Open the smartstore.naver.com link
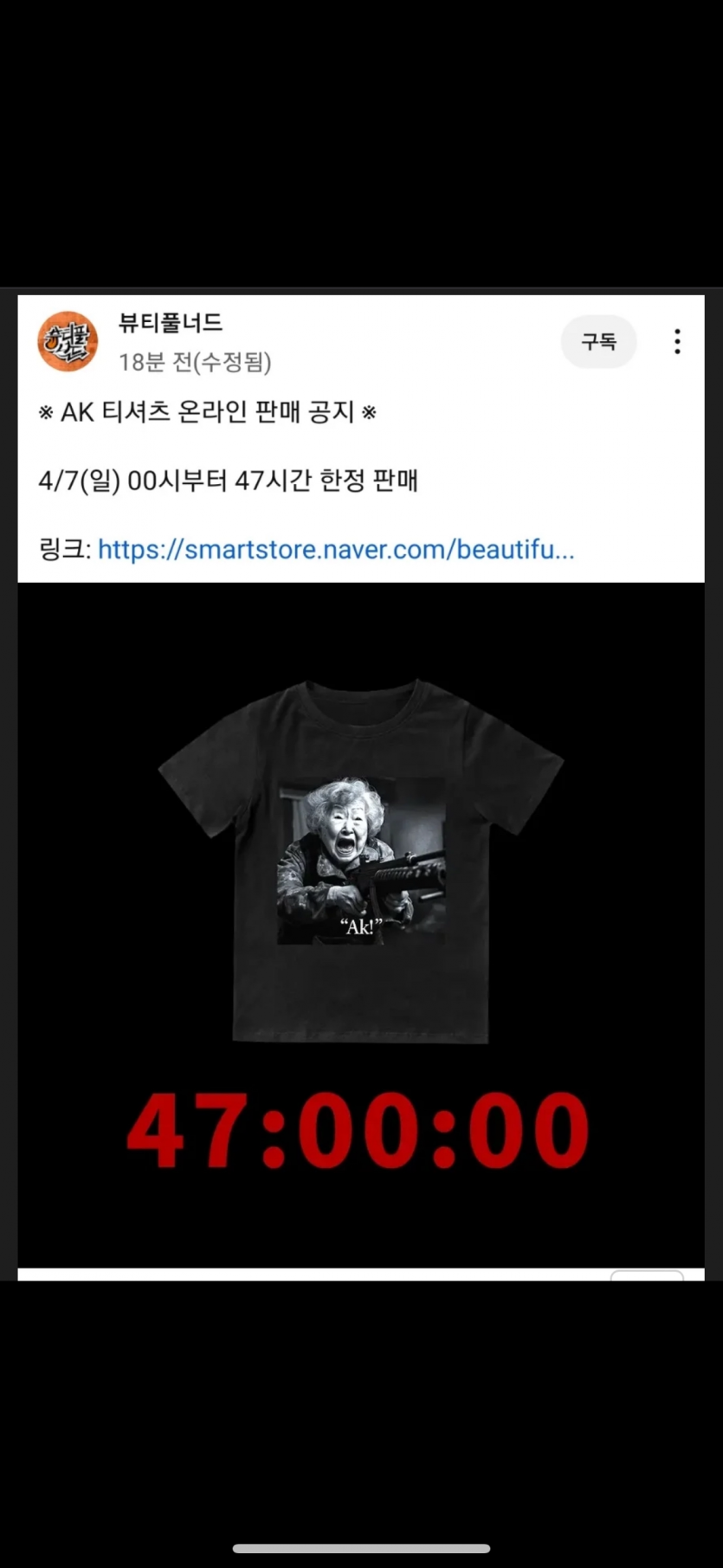Image resolution: width=723 pixels, height=1568 pixels. coord(336,550)
